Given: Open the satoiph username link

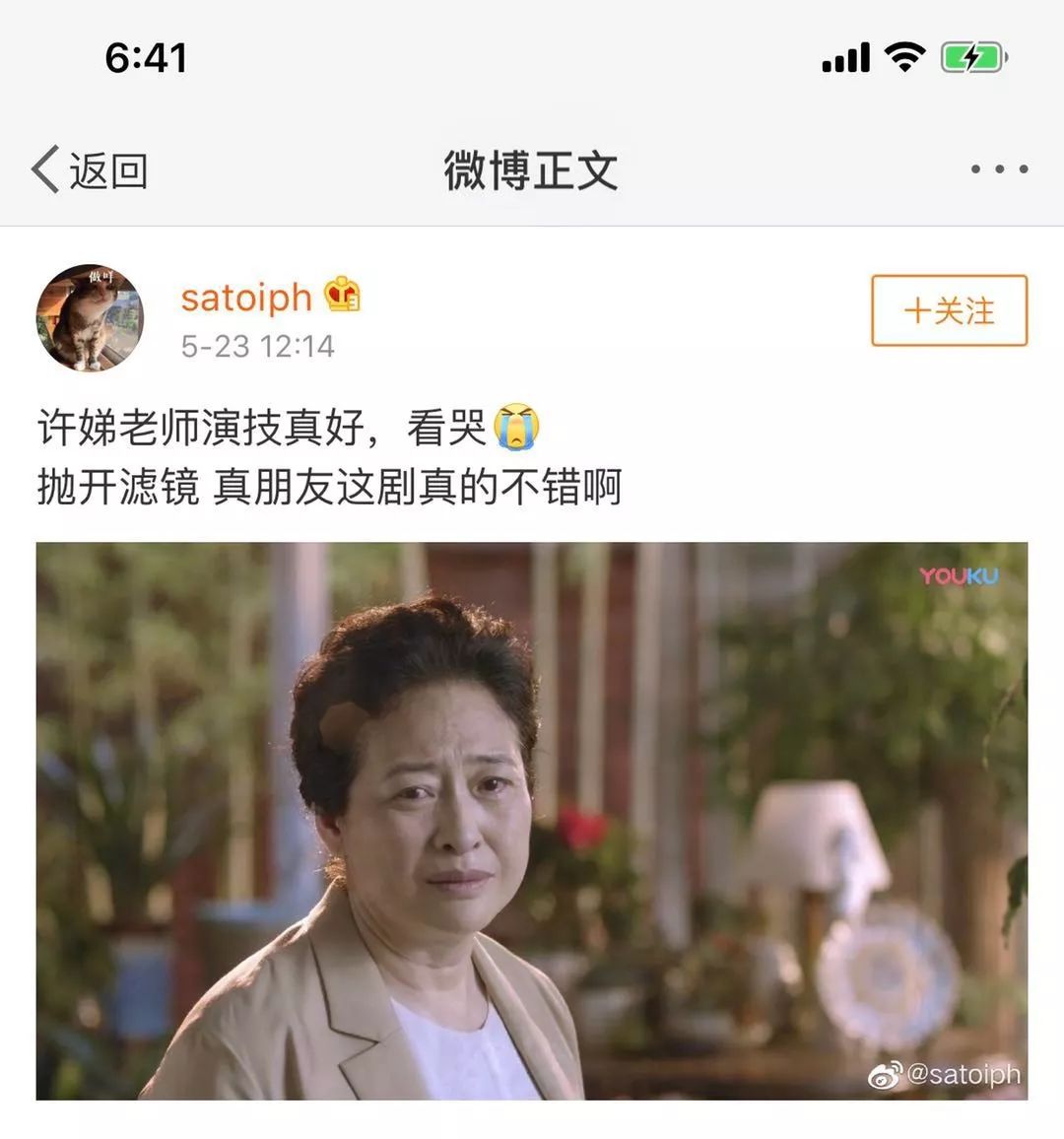Looking at the screenshot, I should click(x=246, y=298).
